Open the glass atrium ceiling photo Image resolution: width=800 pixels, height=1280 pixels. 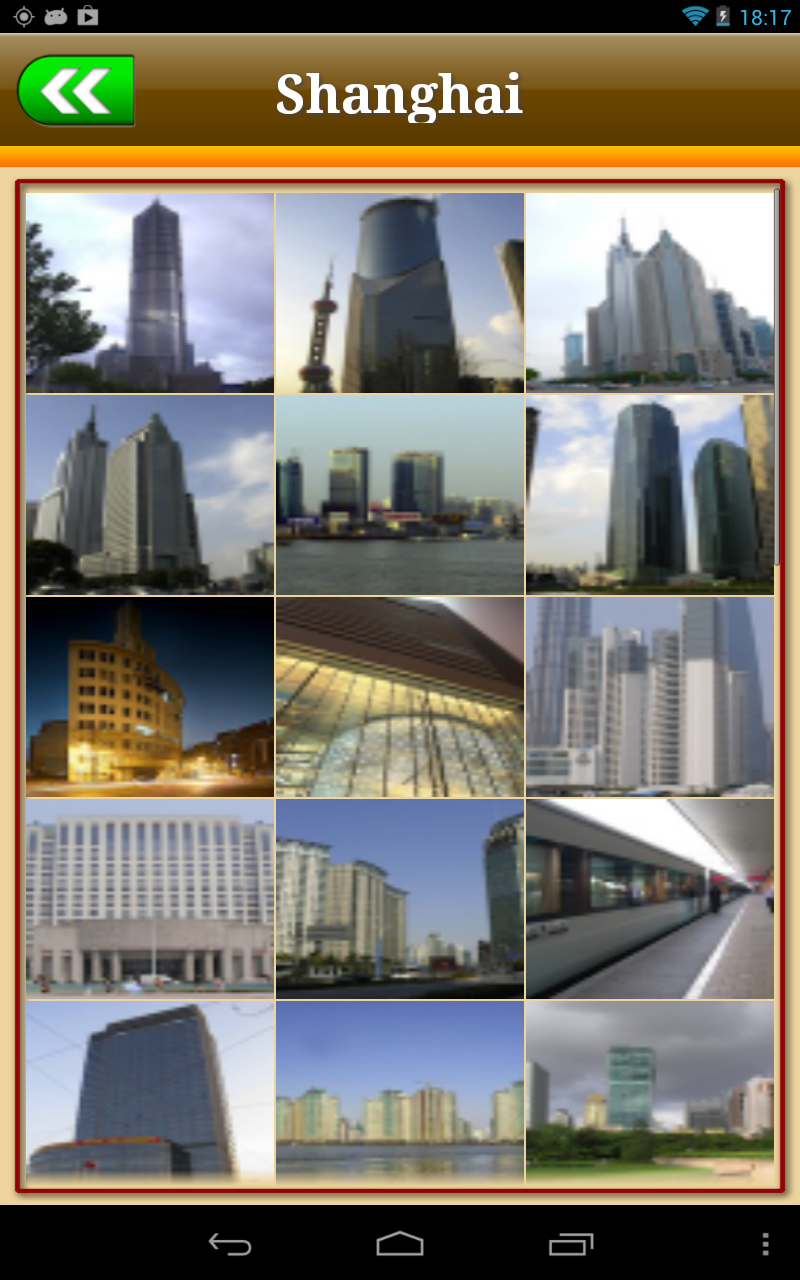pyautogui.click(x=399, y=696)
